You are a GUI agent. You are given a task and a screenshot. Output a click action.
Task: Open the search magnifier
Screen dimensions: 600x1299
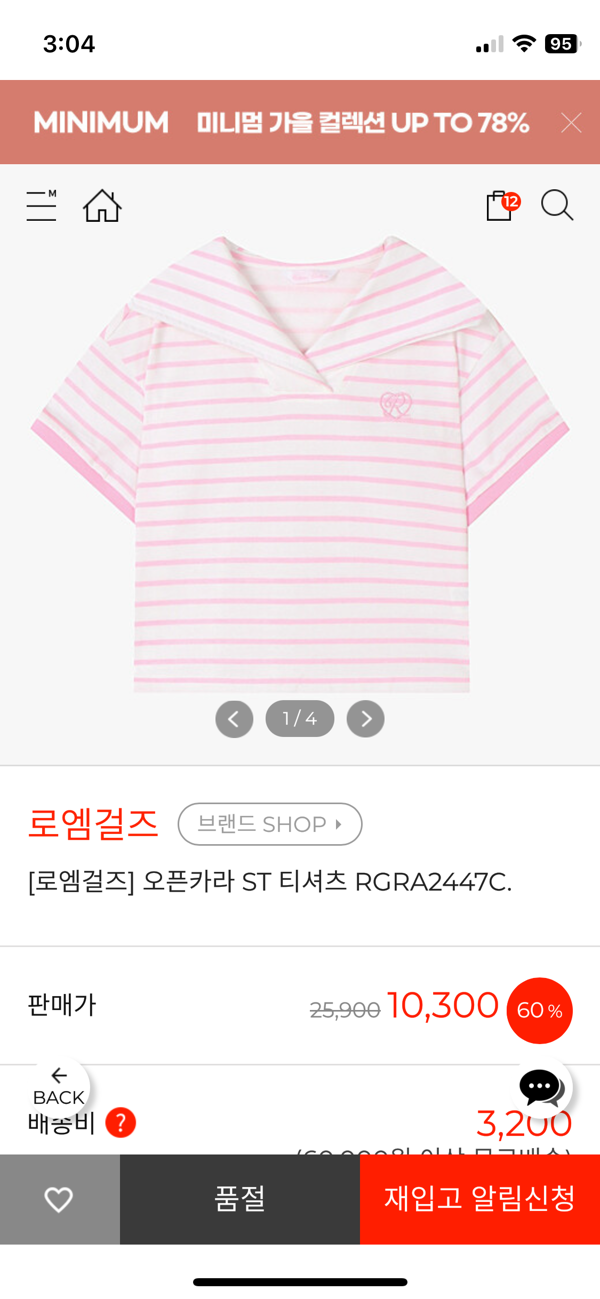(x=557, y=205)
